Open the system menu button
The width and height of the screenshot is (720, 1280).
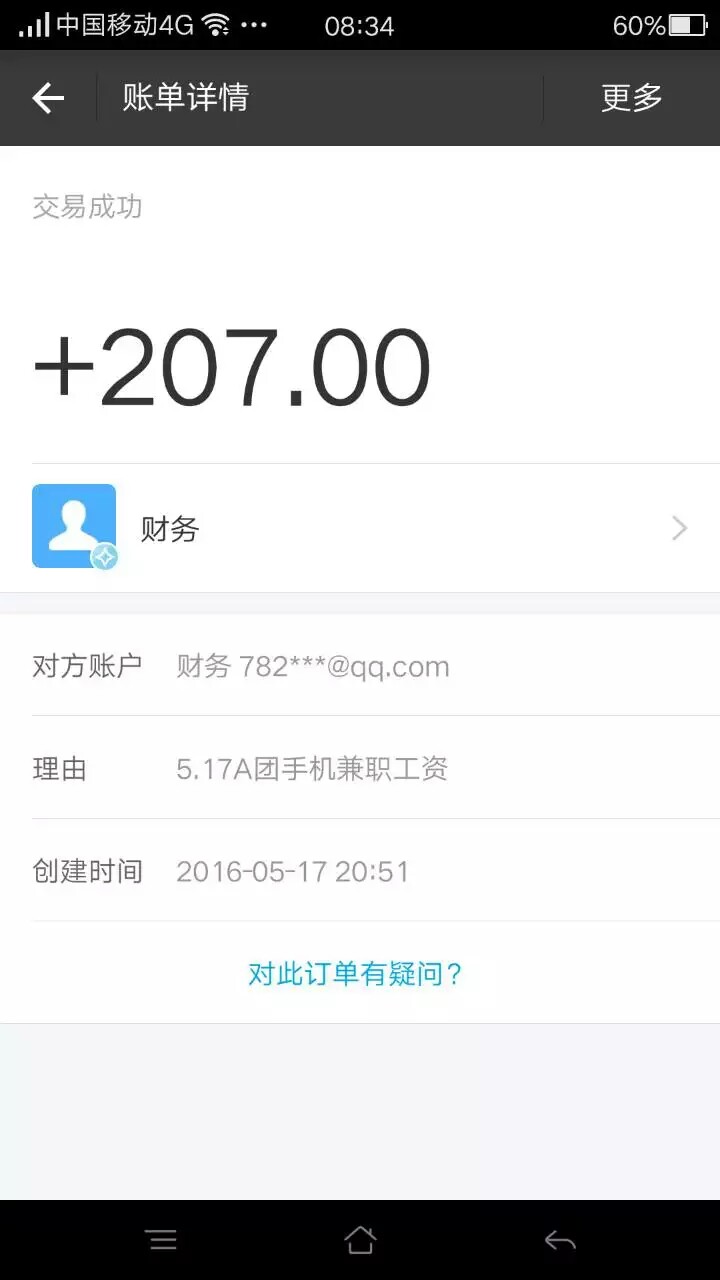click(162, 1241)
